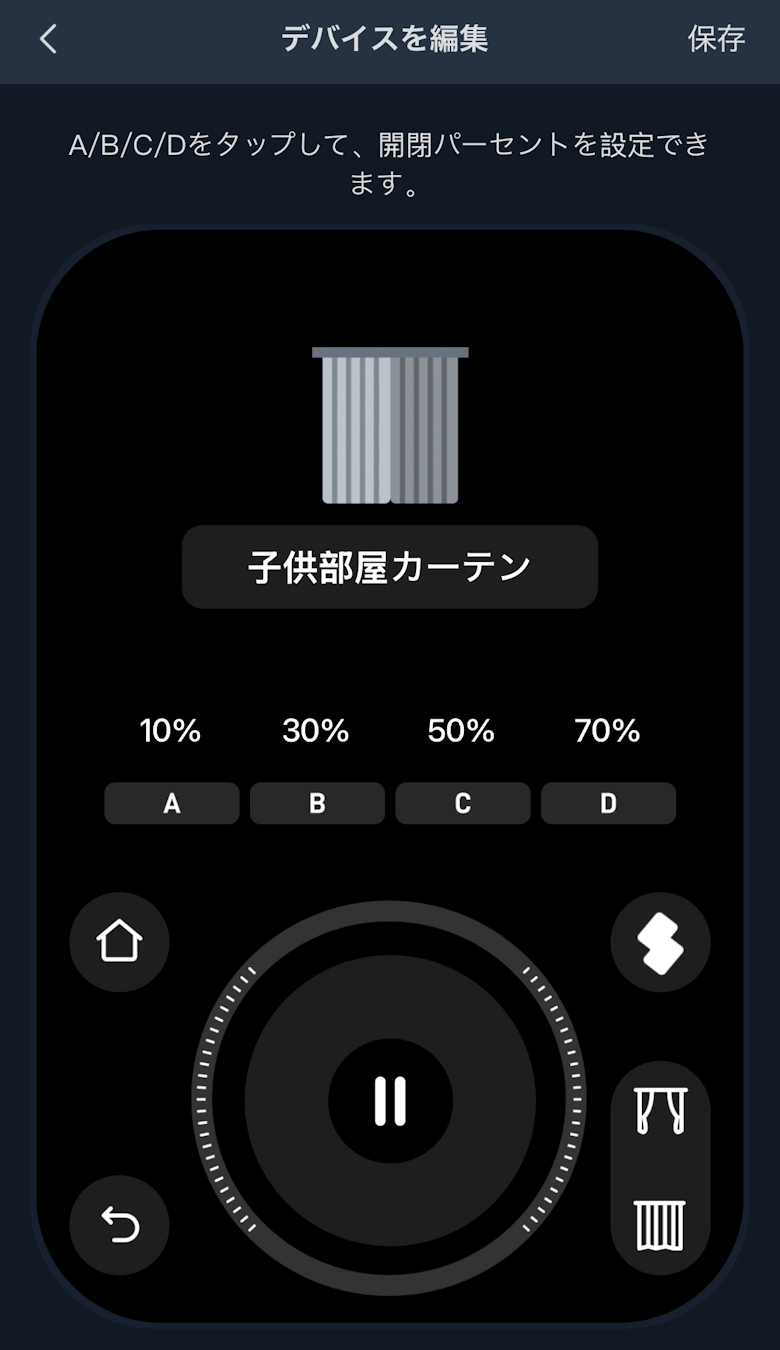The height and width of the screenshot is (1350, 780).
Task: Go back using the top arrow
Action: [48, 39]
